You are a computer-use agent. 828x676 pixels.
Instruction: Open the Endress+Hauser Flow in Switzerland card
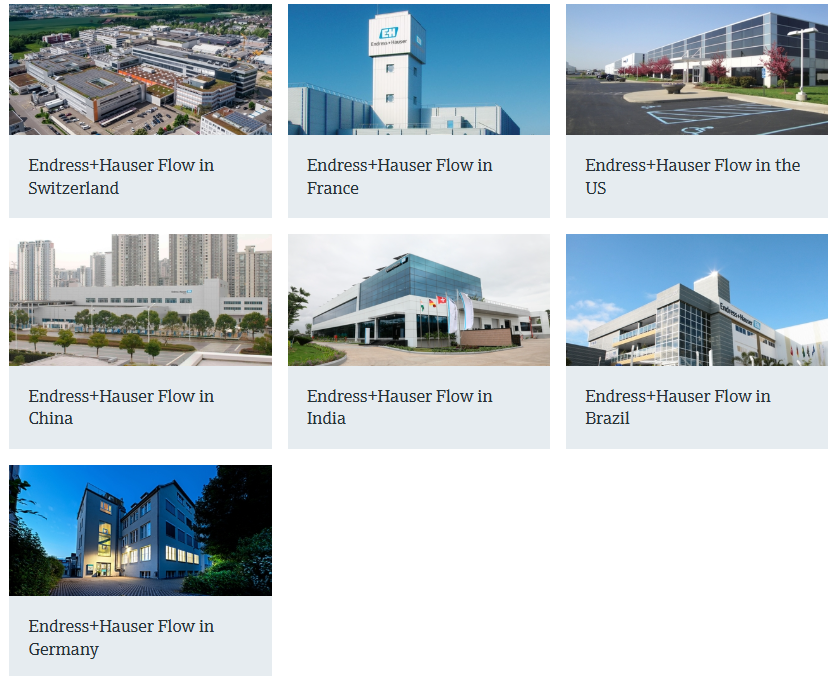tap(140, 111)
